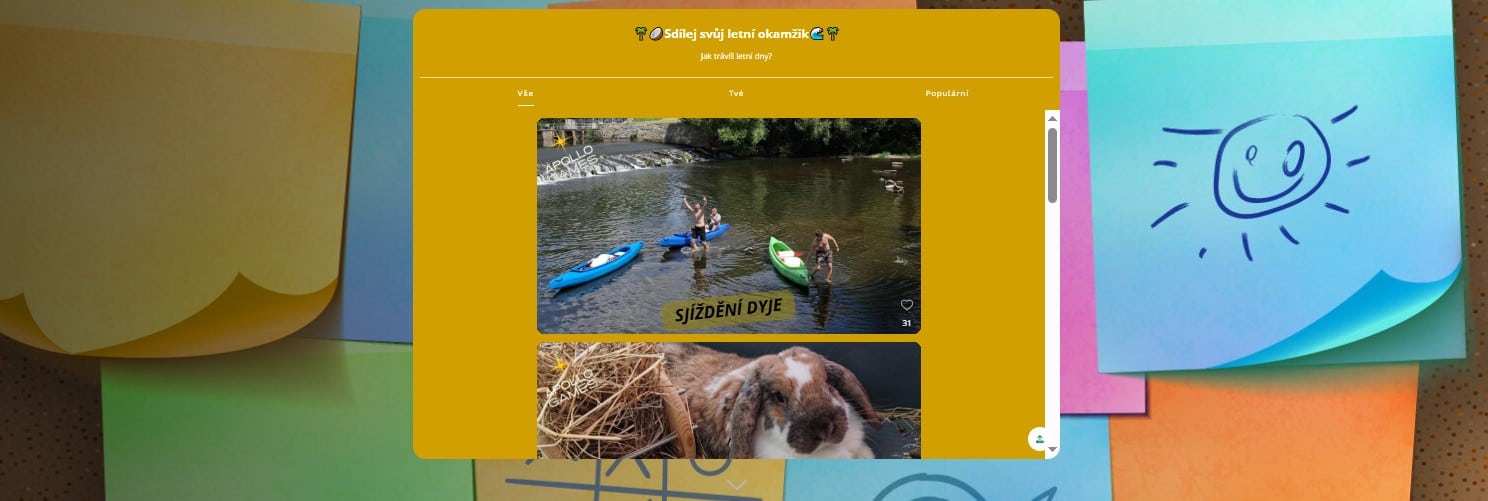Open the Sjíždění Dyje kayak photo
The image size is (1488, 501).
(x=728, y=225)
